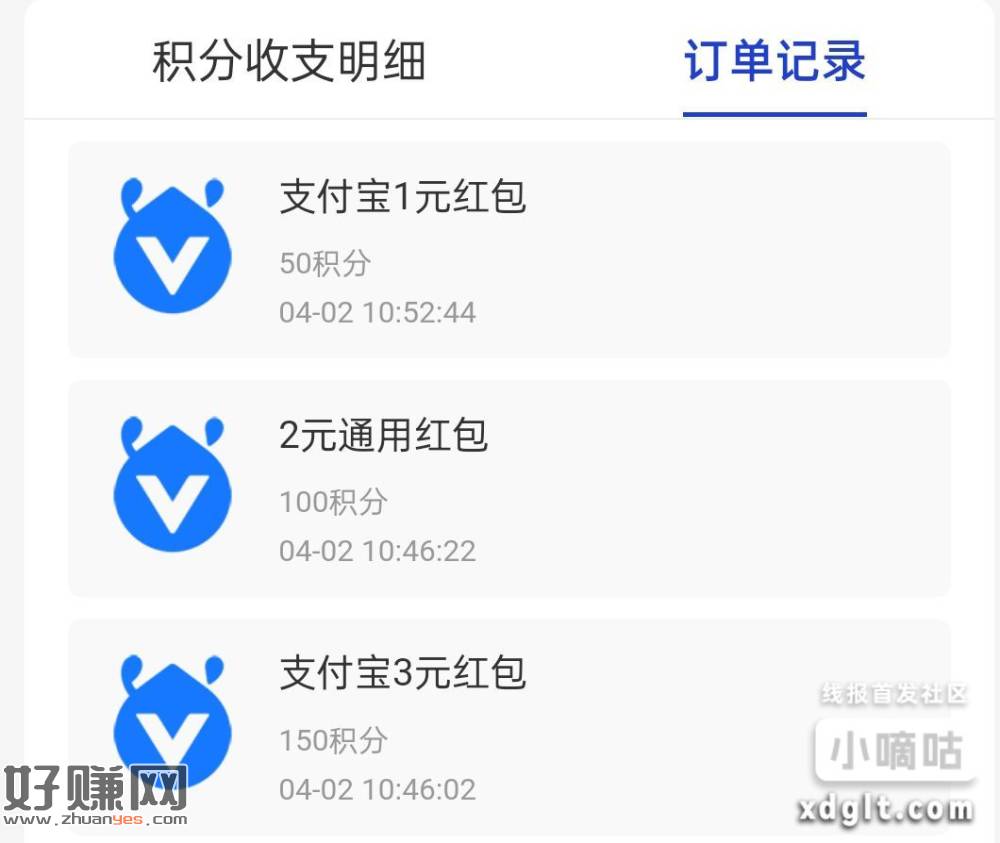
Task: Switch to the 积分收支明细 tab
Action: pyautogui.click(x=289, y=62)
